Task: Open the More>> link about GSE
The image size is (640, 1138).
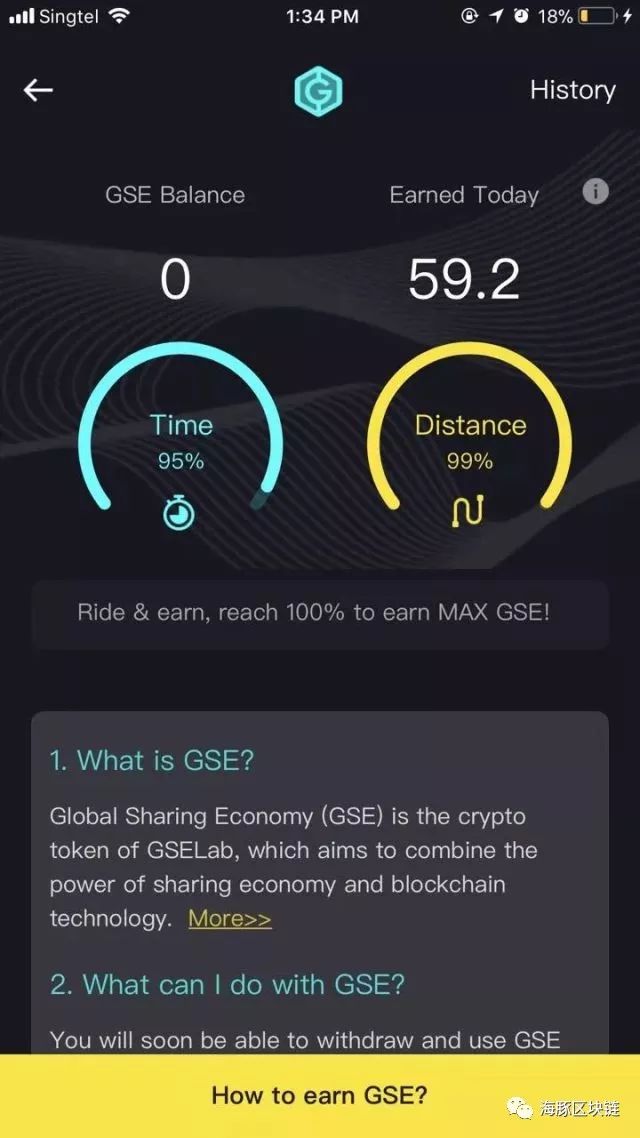Action: click(x=230, y=918)
